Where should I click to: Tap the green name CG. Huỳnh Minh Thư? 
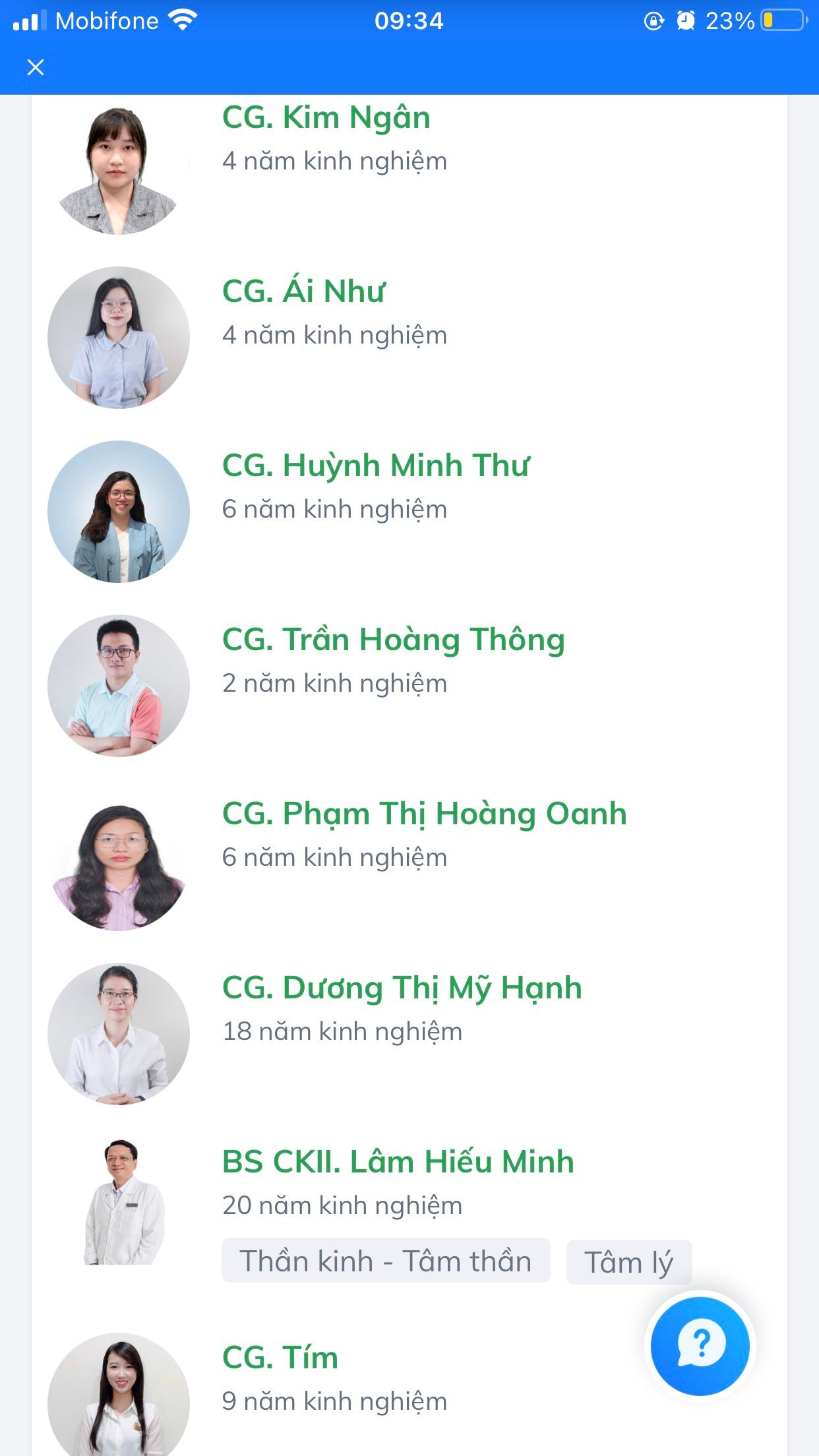click(377, 465)
